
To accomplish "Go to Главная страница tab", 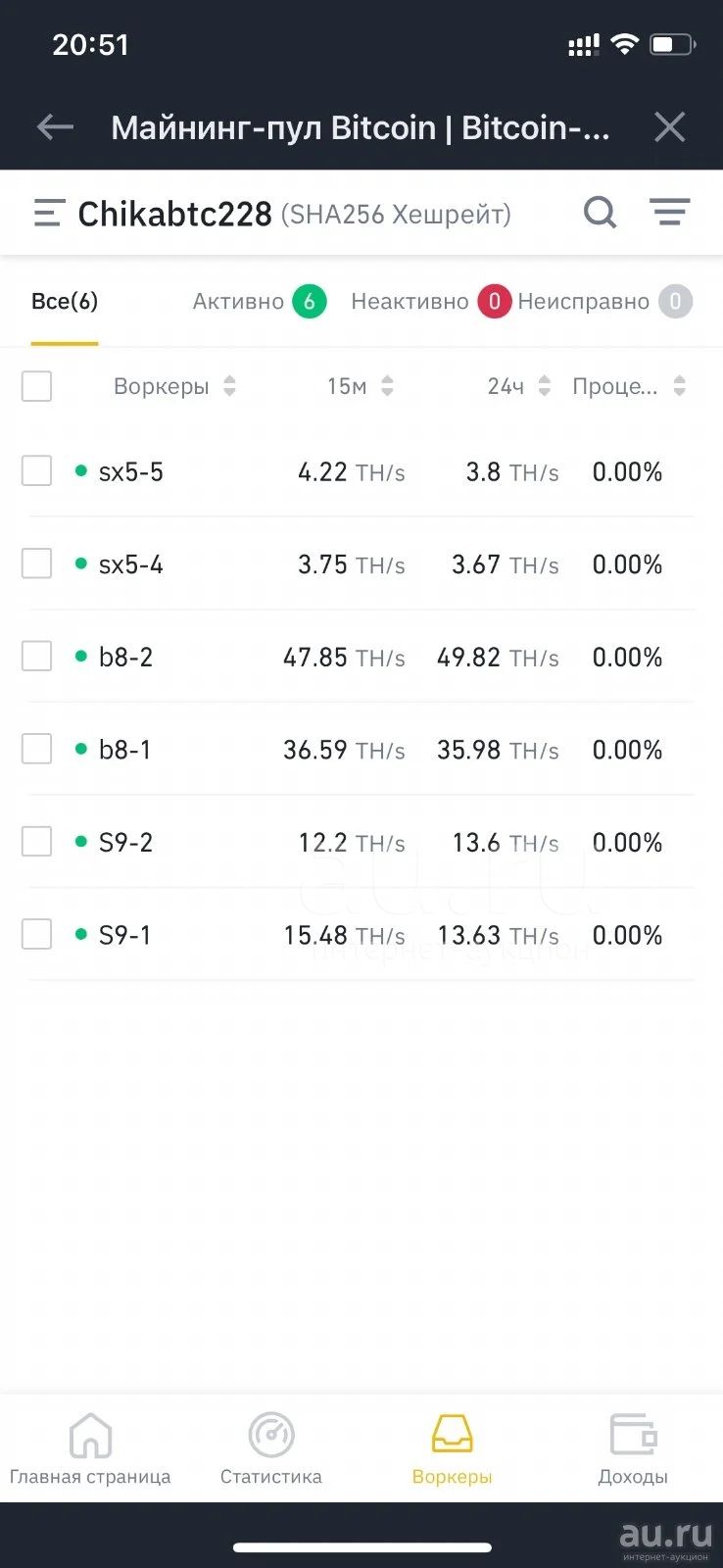I will pyautogui.click(x=90, y=1450).
